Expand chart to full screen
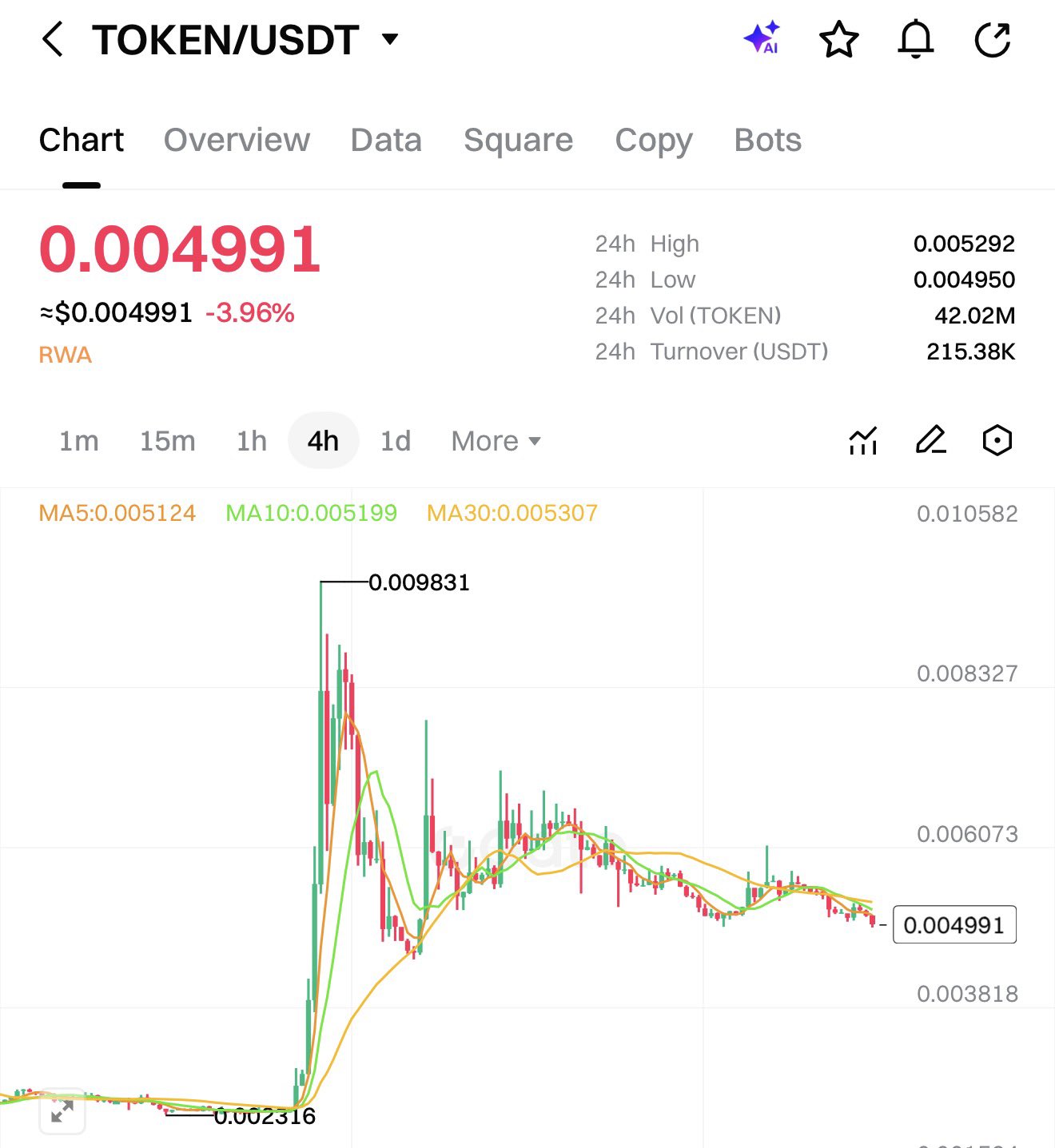 tap(62, 1110)
